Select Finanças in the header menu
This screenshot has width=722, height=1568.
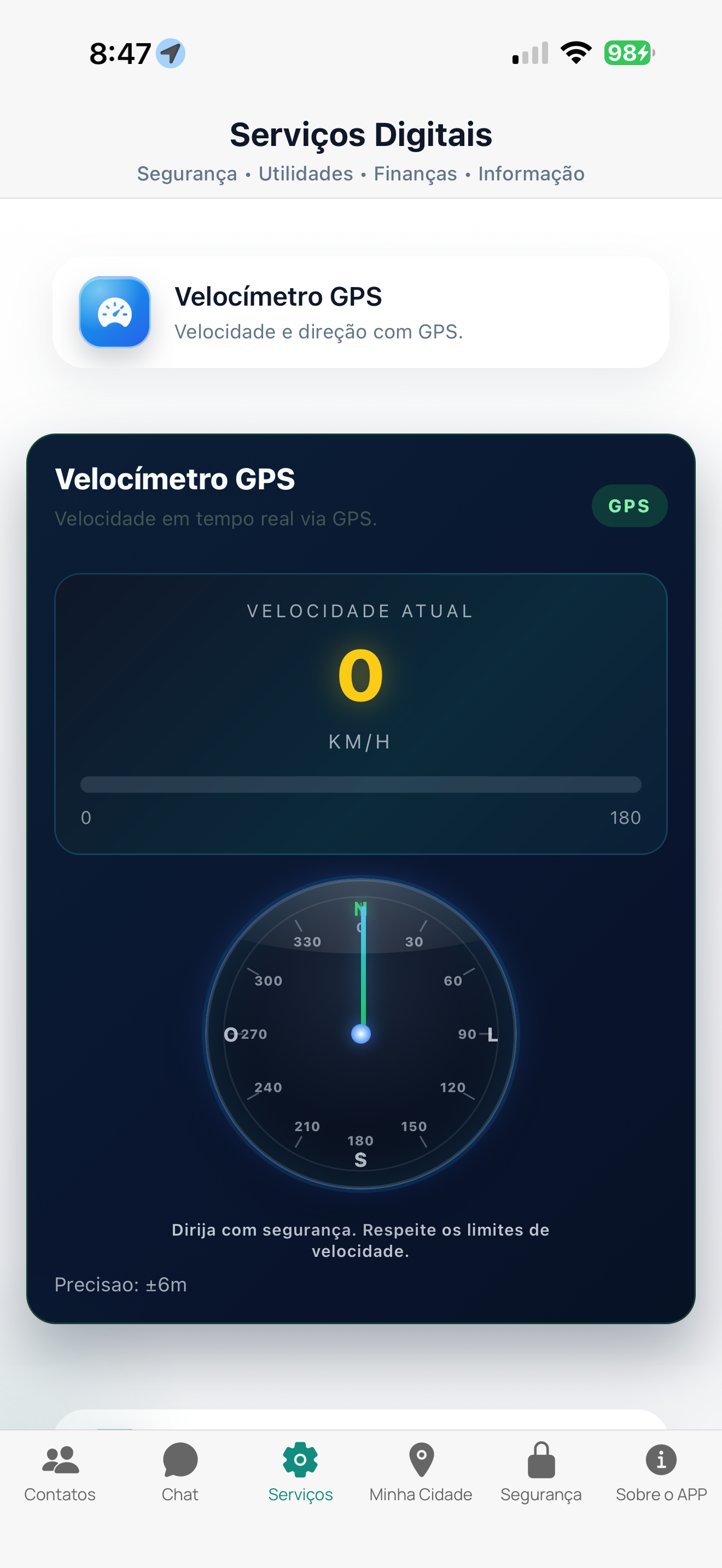point(415,174)
